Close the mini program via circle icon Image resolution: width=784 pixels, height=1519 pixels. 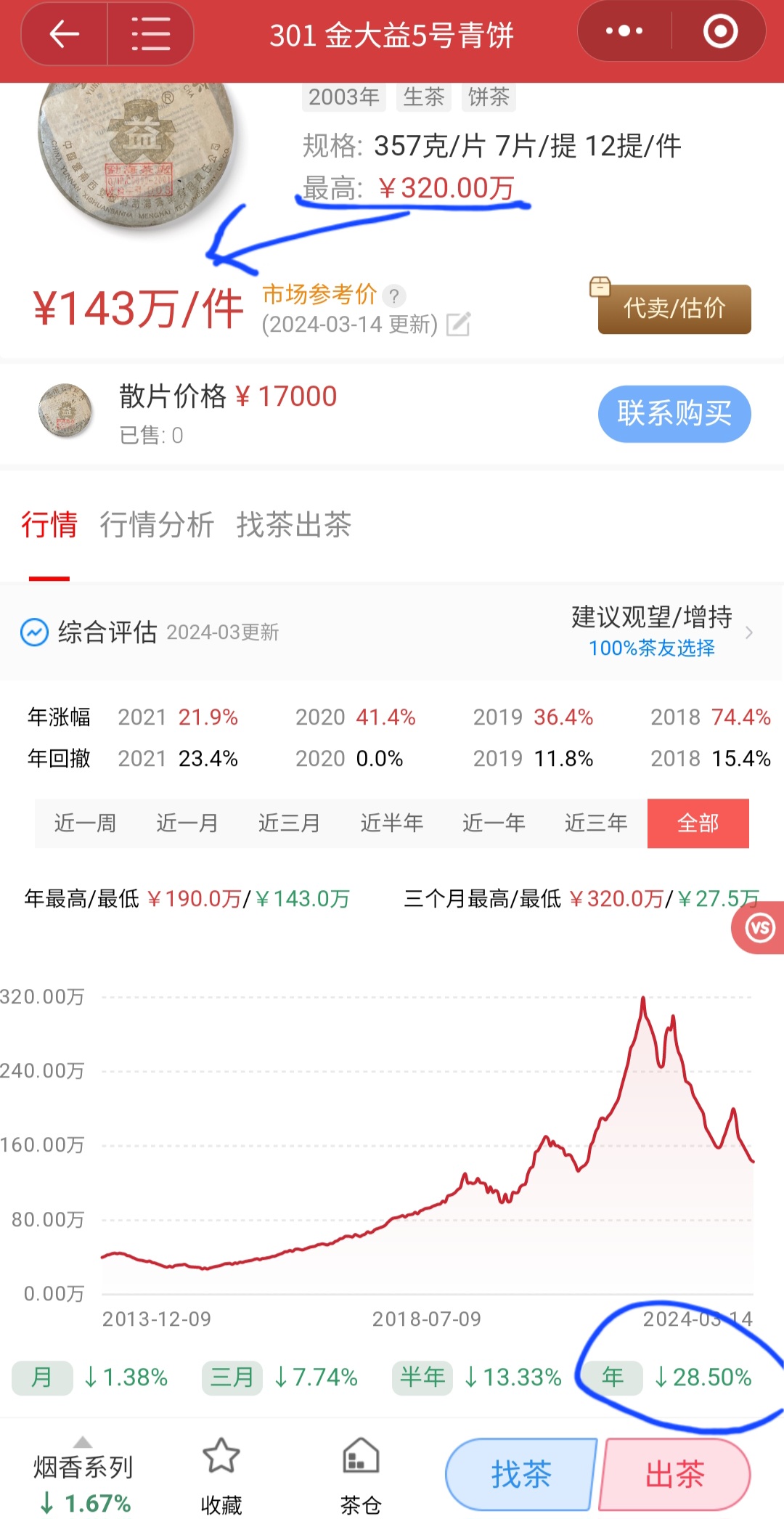[x=720, y=31]
